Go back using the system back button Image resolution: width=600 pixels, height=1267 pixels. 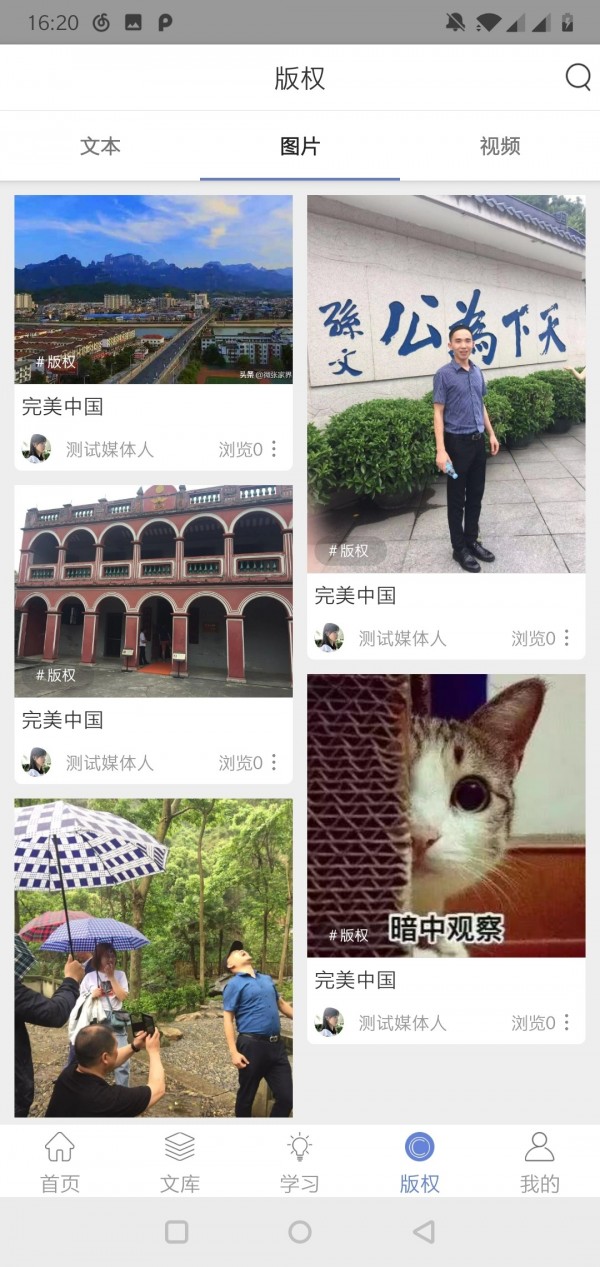click(424, 1232)
